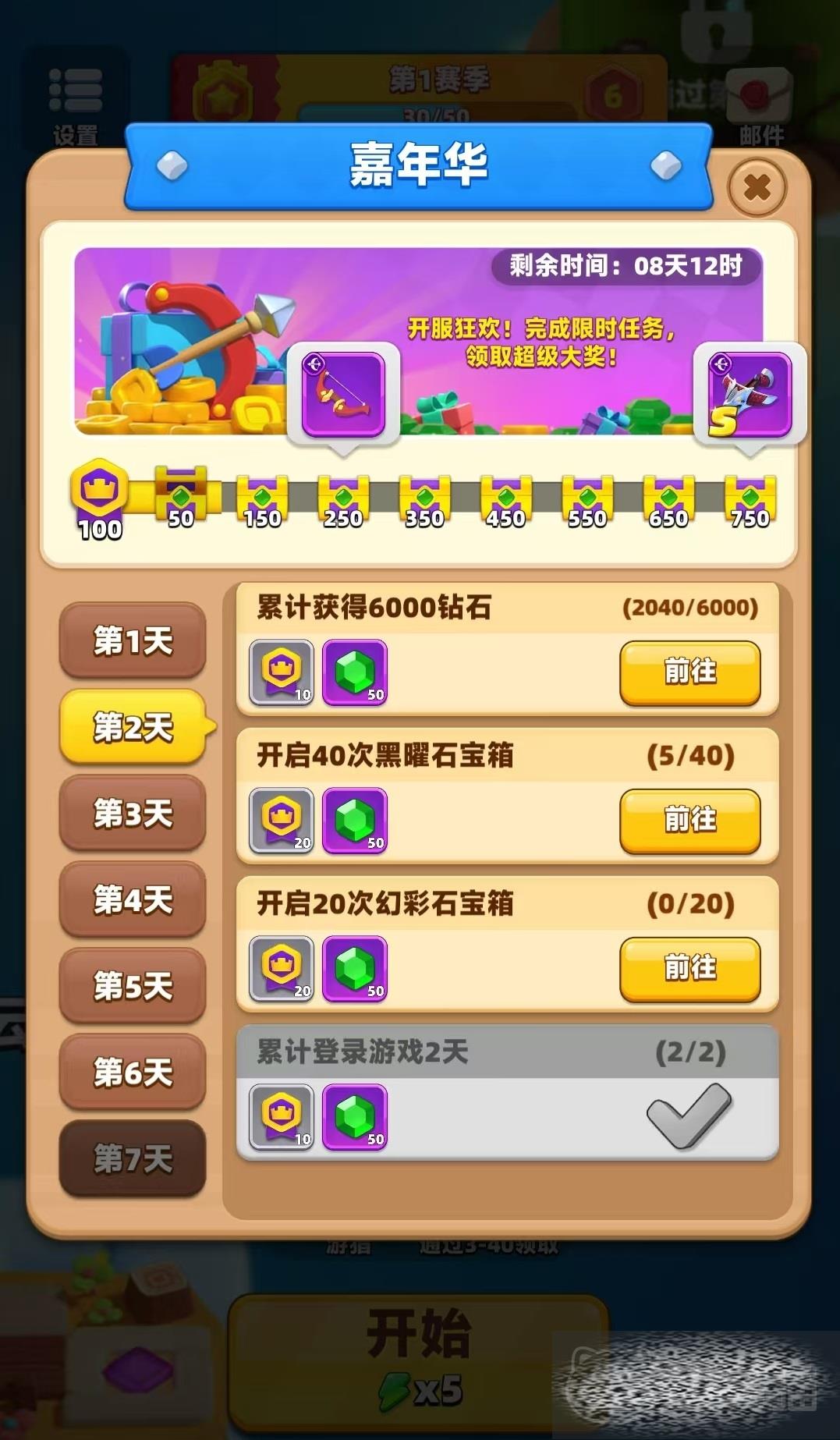Image resolution: width=840 pixels, height=1440 pixels.
Task: Close the 嘉年华 dialog
Action: coord(756,187)
